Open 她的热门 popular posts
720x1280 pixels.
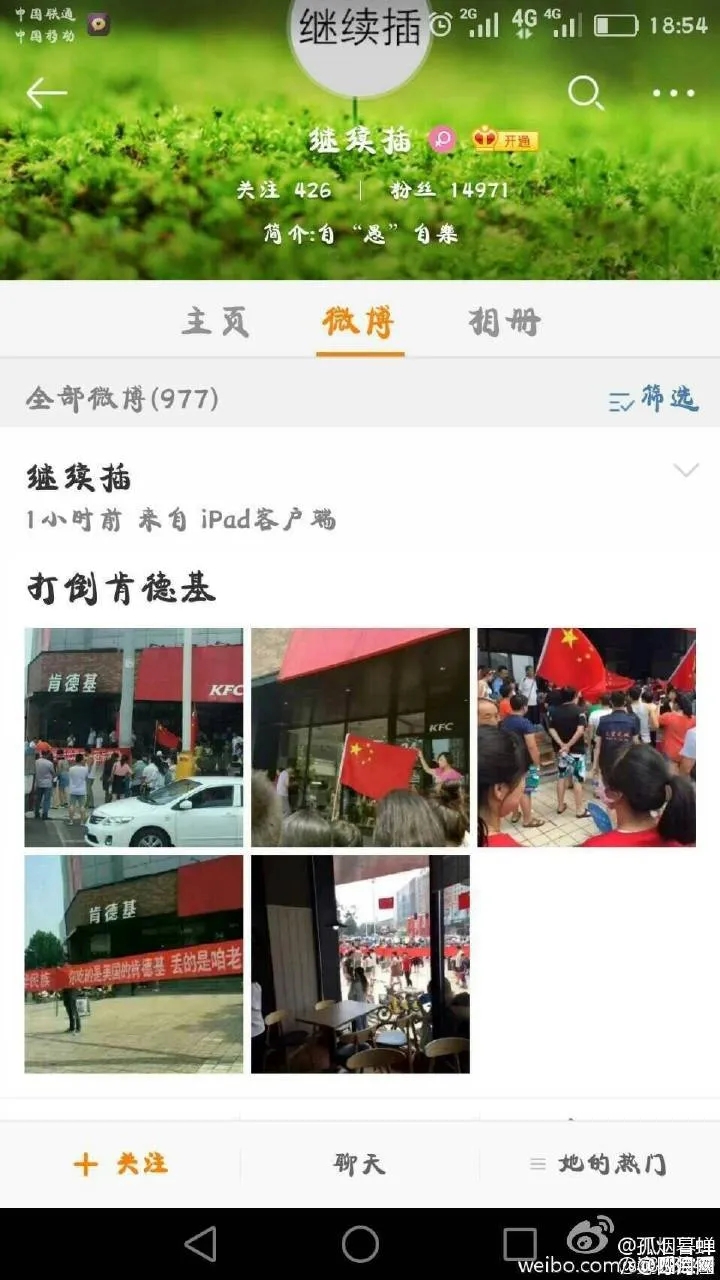coord(599,1164)
